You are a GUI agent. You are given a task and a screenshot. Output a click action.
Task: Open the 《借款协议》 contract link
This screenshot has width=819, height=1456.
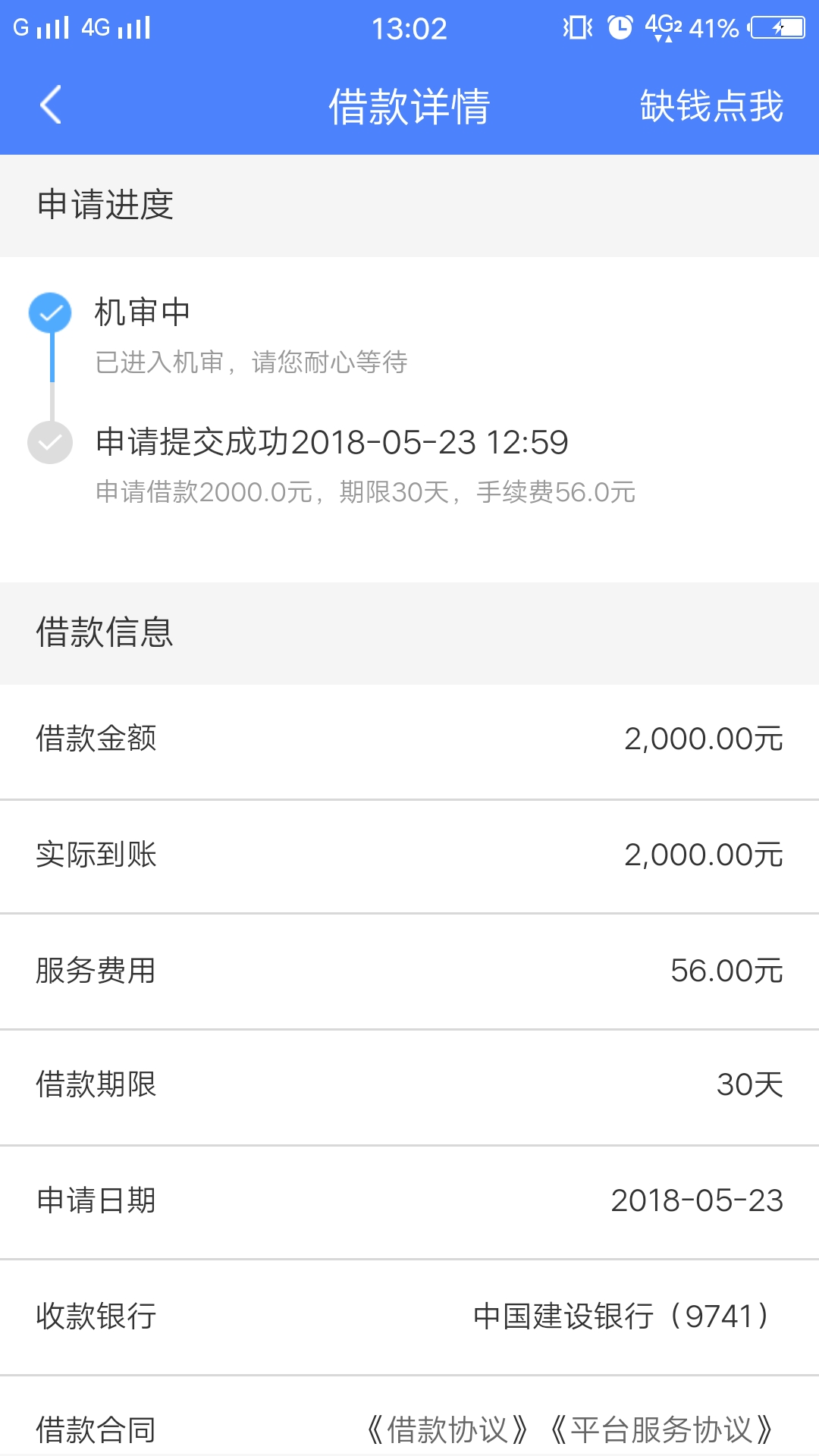[447, 1429]
